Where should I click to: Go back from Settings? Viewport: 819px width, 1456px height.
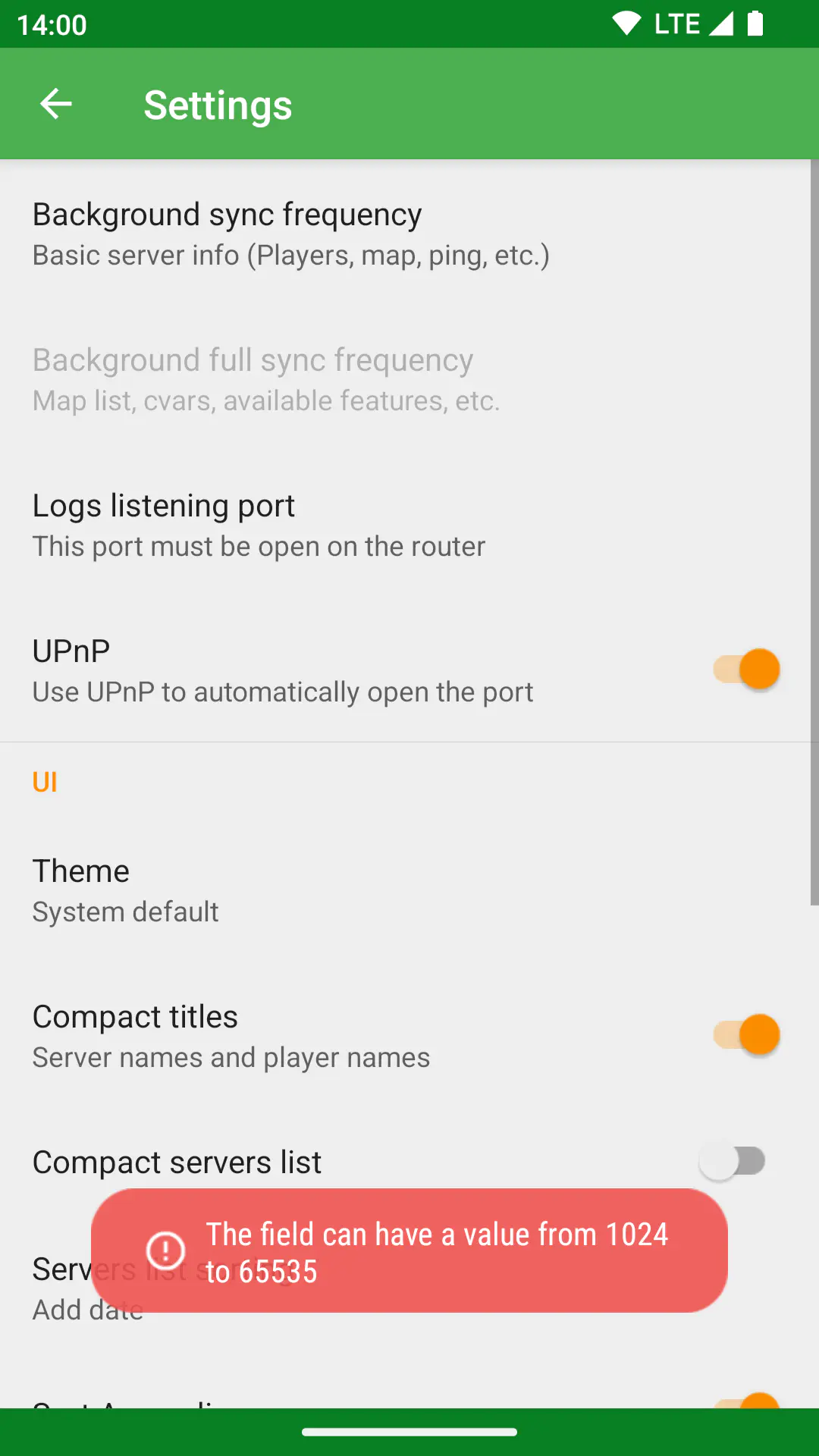click(x=55, y=104)
